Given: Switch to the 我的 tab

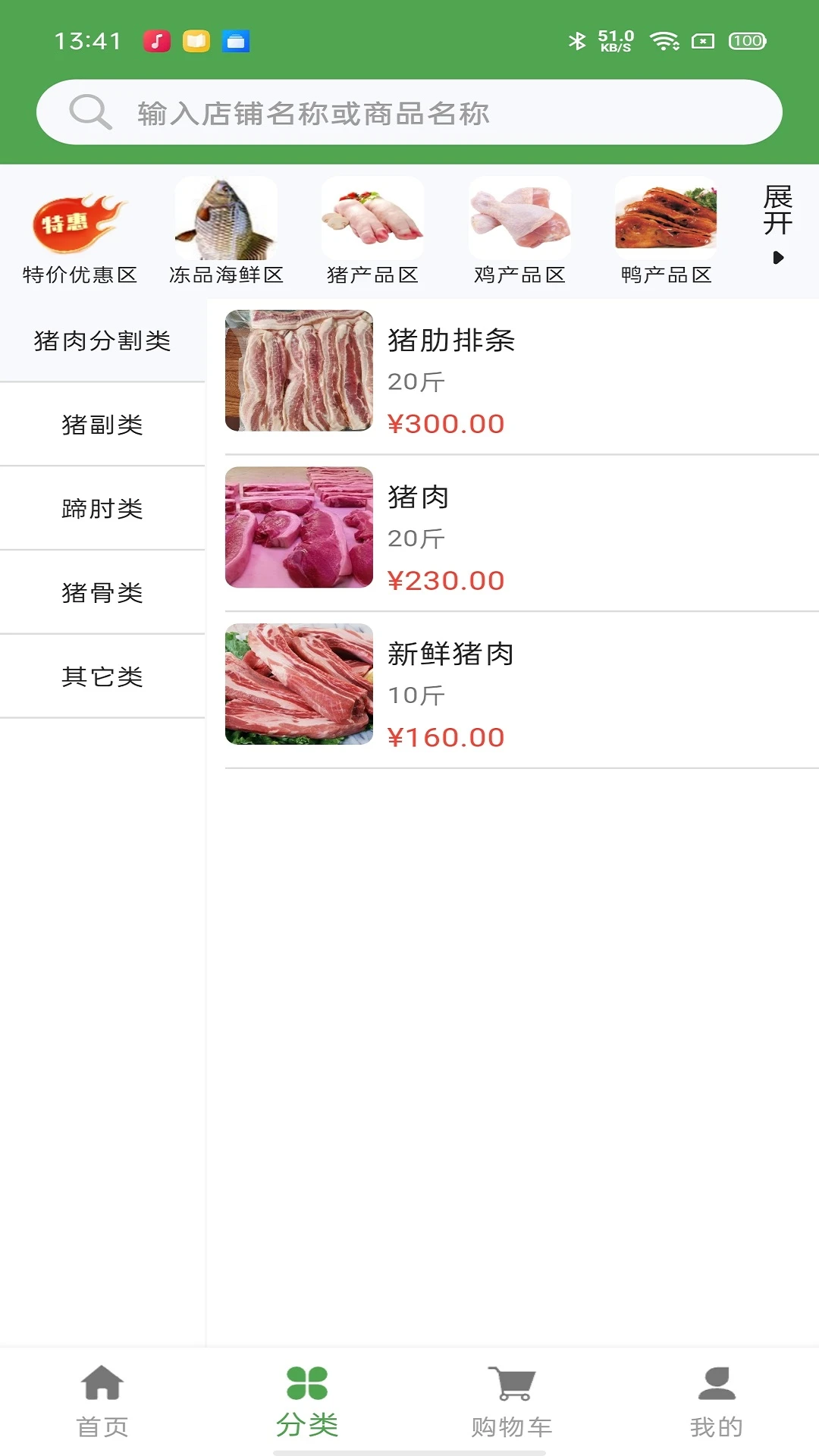Looking at the screenshot, I should tap(717, 1401).
